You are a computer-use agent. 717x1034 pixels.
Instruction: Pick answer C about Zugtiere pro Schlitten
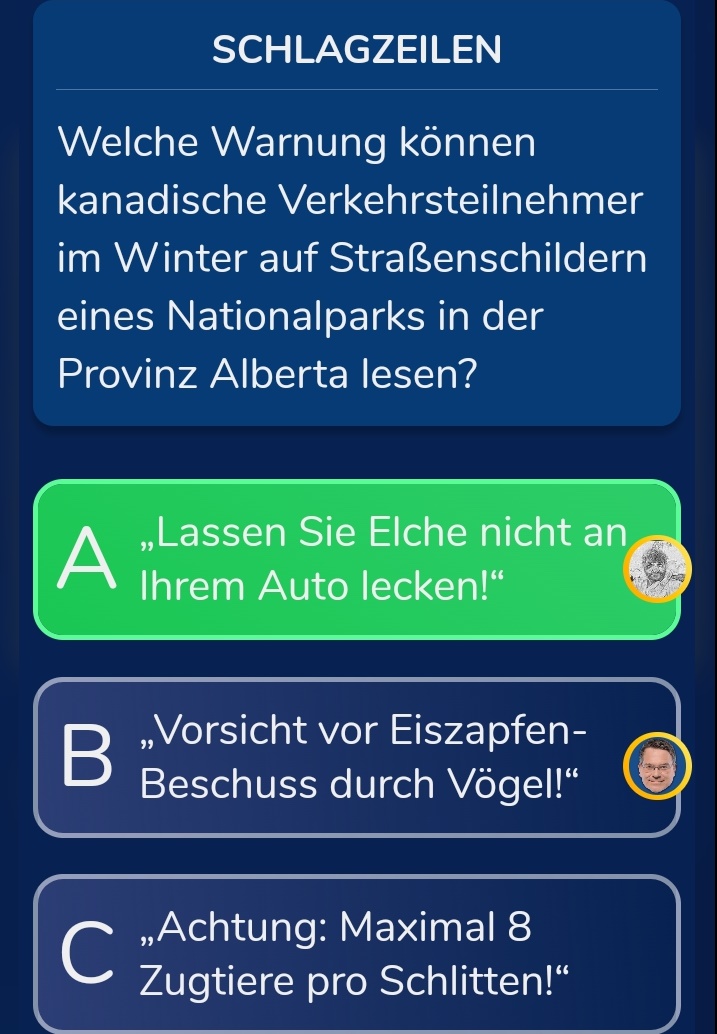(x=357, y=952)
